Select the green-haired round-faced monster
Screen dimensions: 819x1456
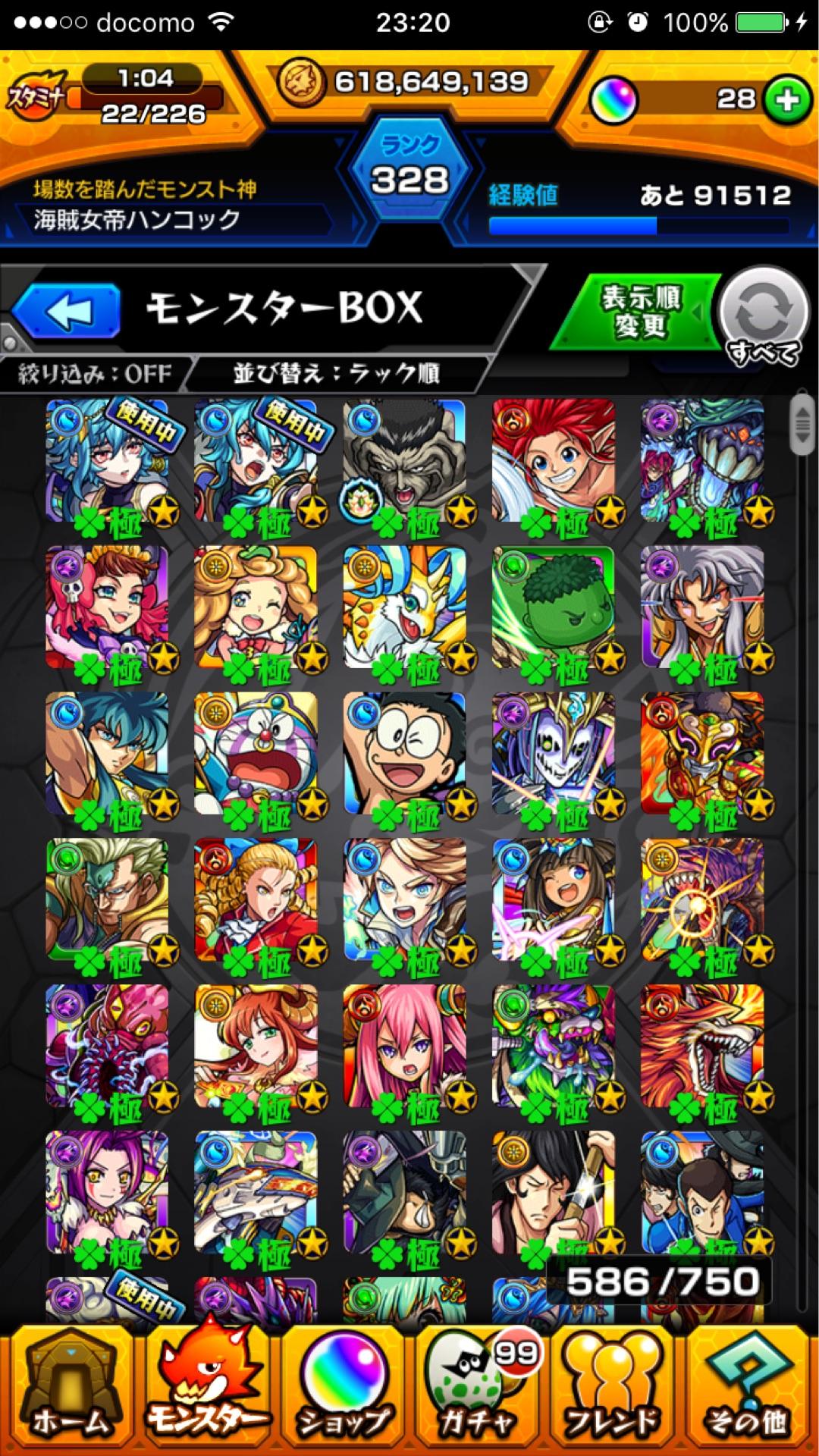tap(553, 607)
